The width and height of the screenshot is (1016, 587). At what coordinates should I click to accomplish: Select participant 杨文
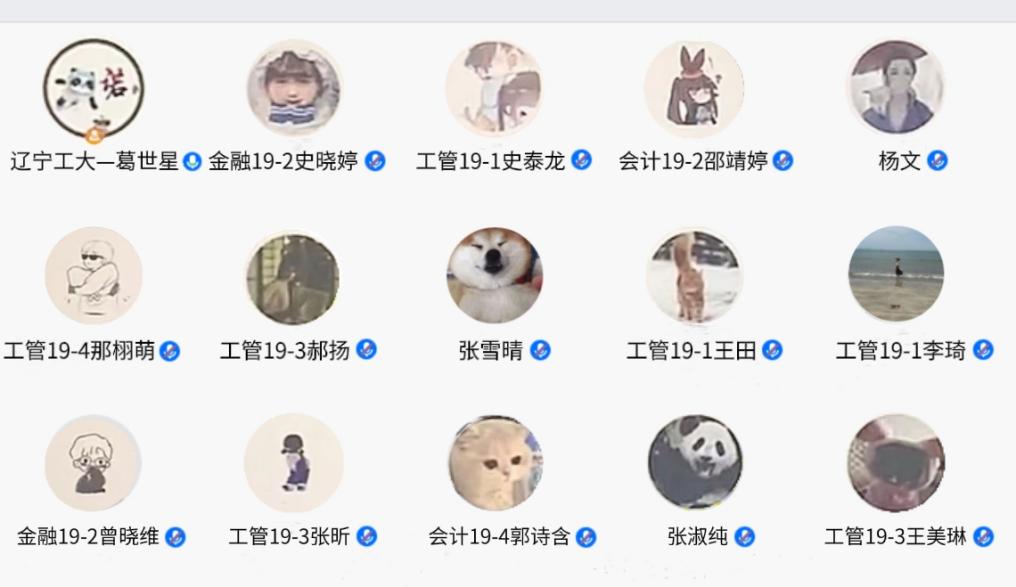point(896,89)
